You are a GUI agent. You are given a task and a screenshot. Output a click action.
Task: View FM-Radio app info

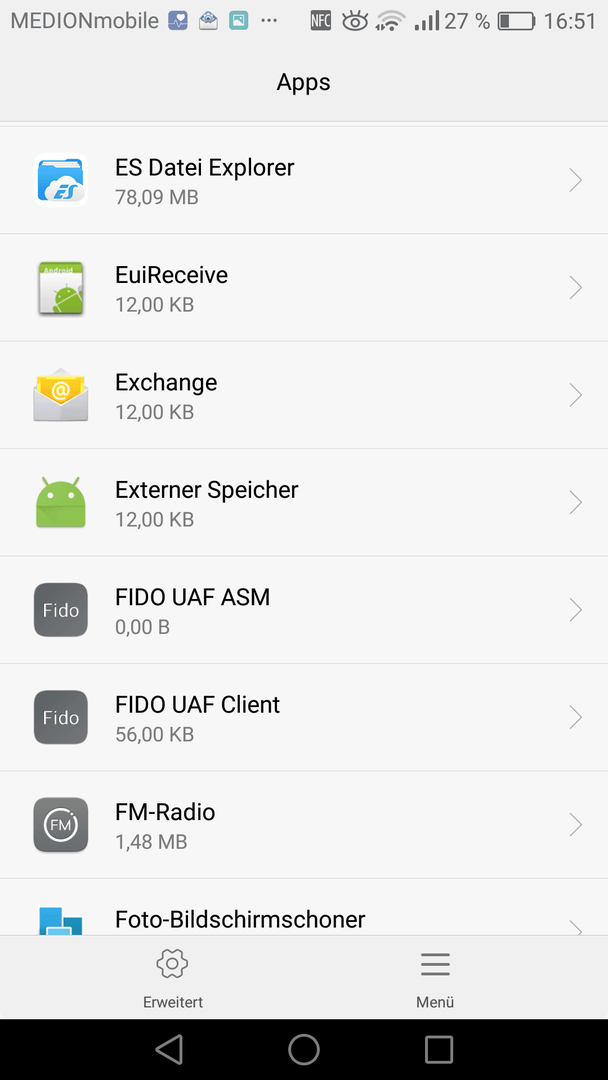coord(304,825)
